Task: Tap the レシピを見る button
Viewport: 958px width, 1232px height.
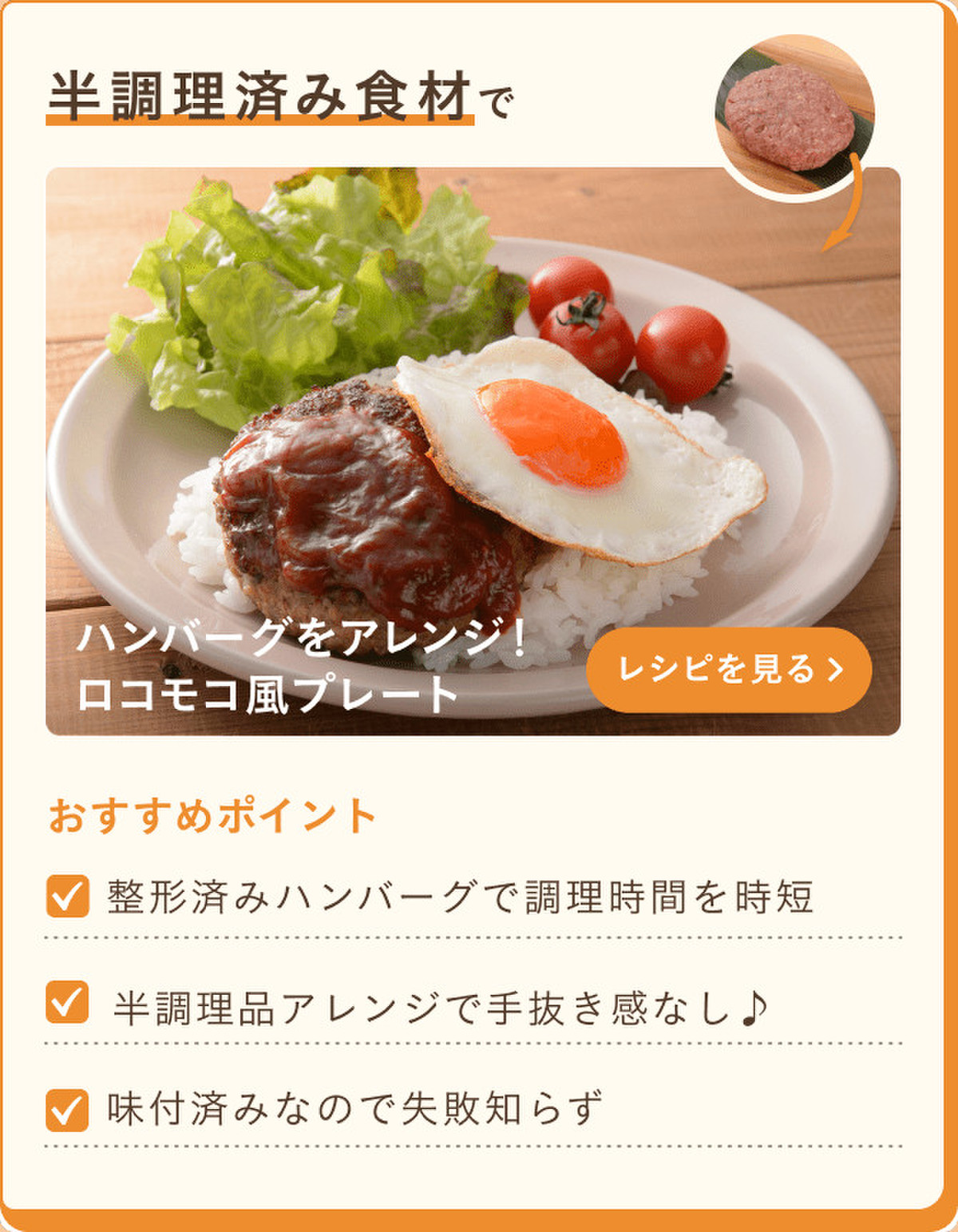Action: click(728, 669)
